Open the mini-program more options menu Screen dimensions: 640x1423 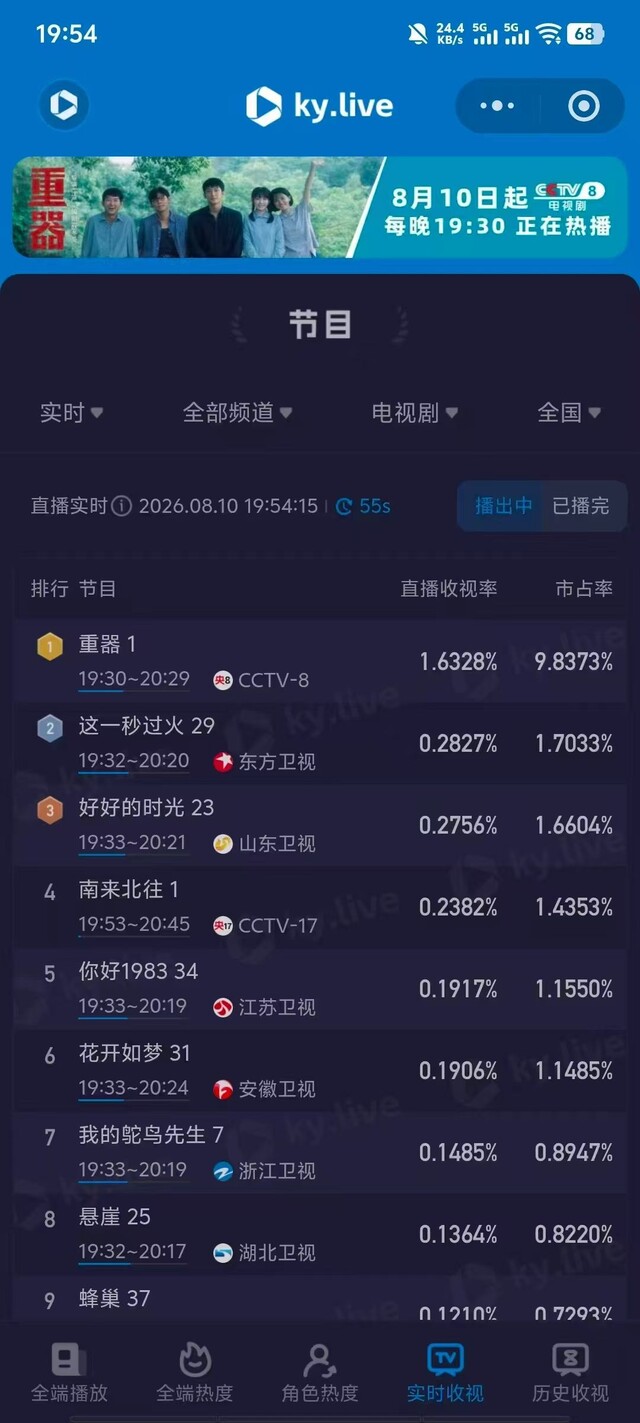tap(497, 106)
